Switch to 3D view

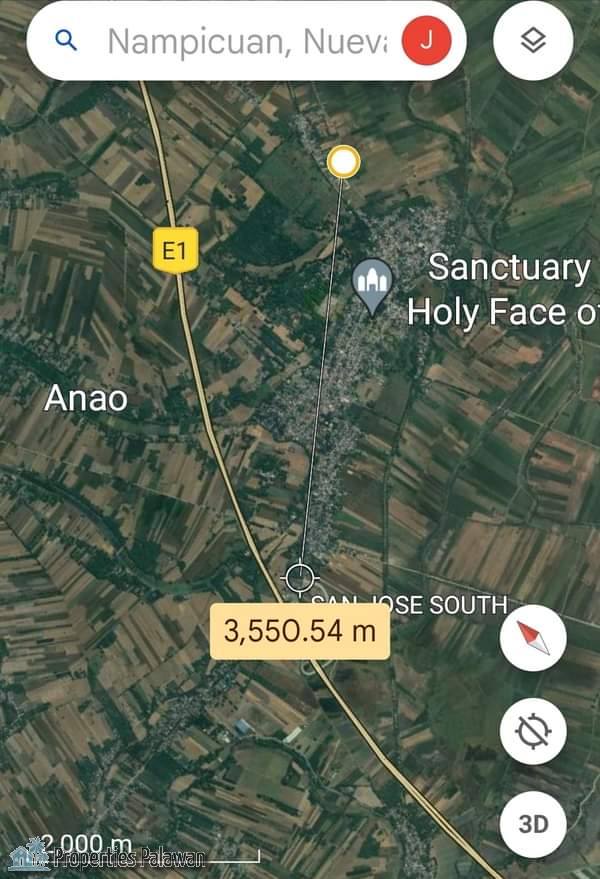[533, 824]
